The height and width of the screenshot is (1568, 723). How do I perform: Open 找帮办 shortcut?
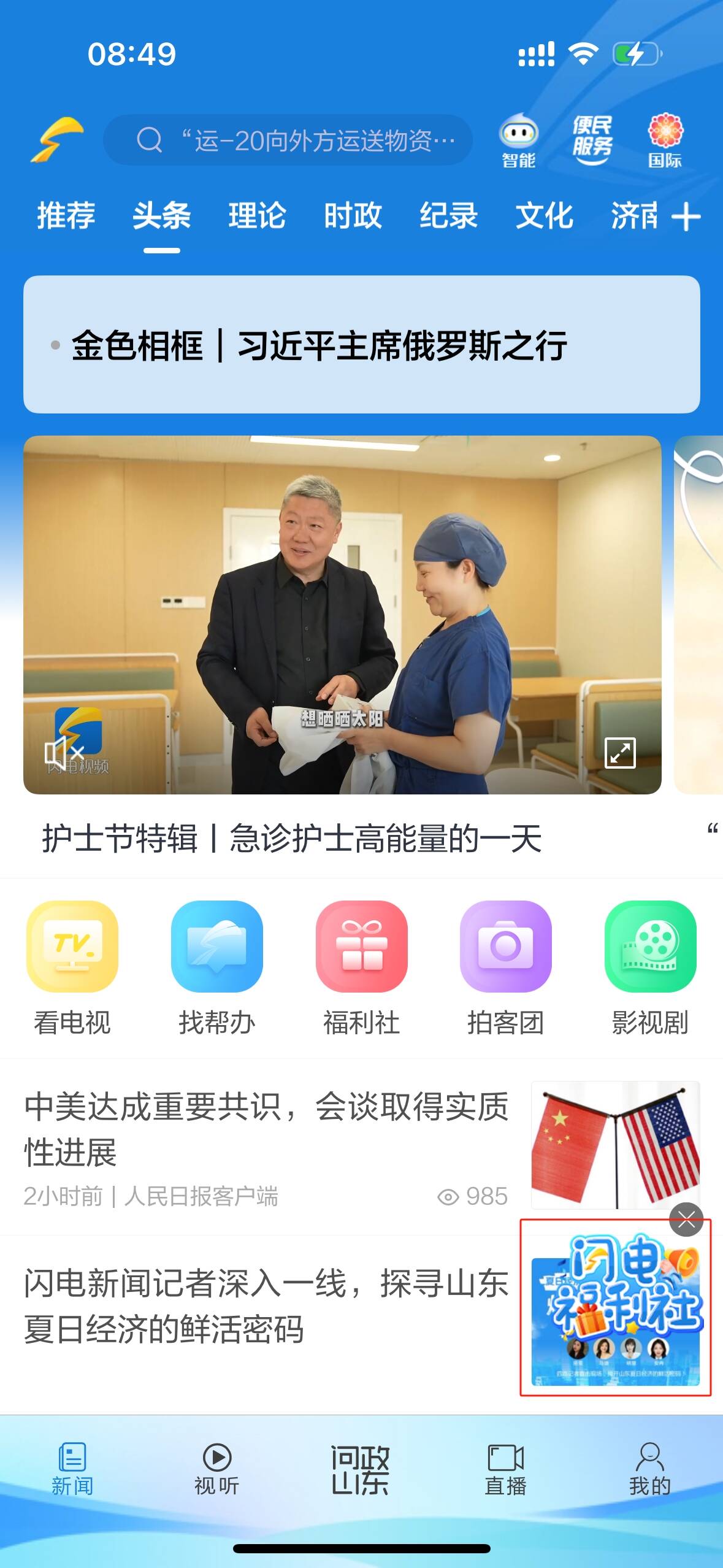click(x=217, y=968)
